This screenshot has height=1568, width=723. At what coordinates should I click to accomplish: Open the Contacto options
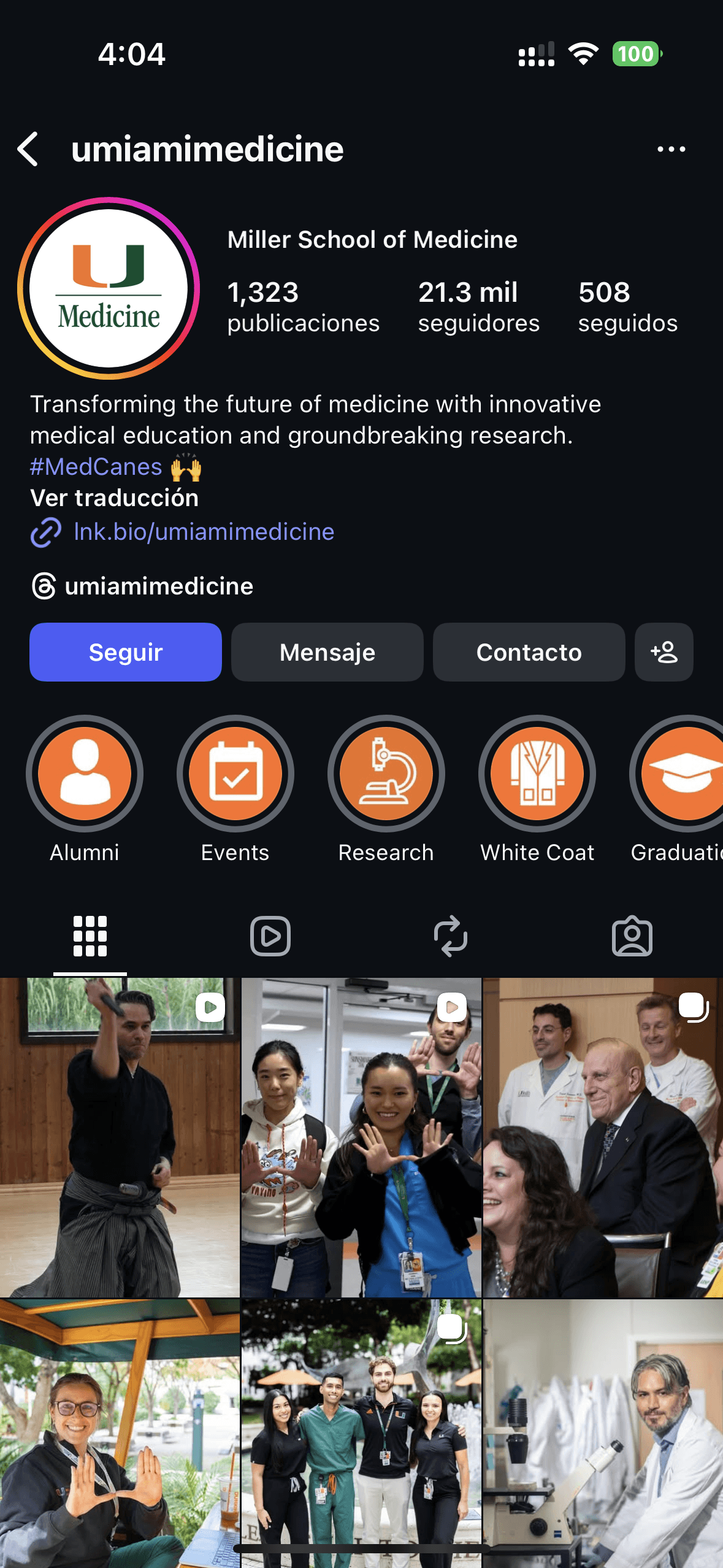(529, 652)
